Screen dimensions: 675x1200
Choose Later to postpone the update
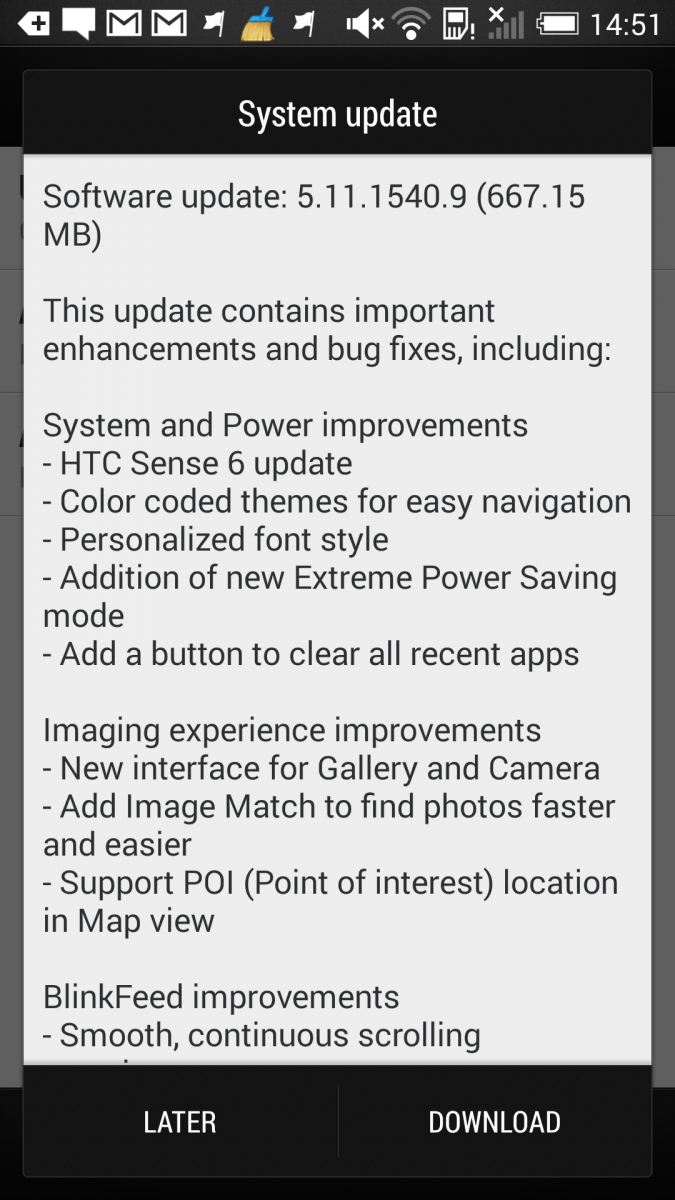click(x=180, y=1121)
